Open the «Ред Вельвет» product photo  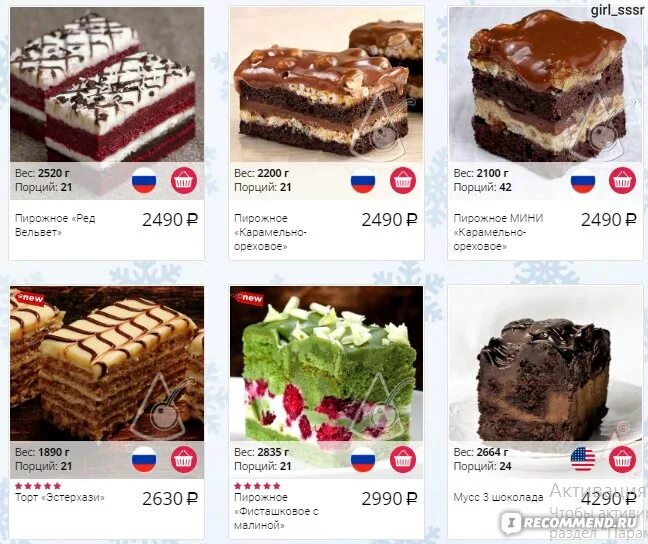107,84
